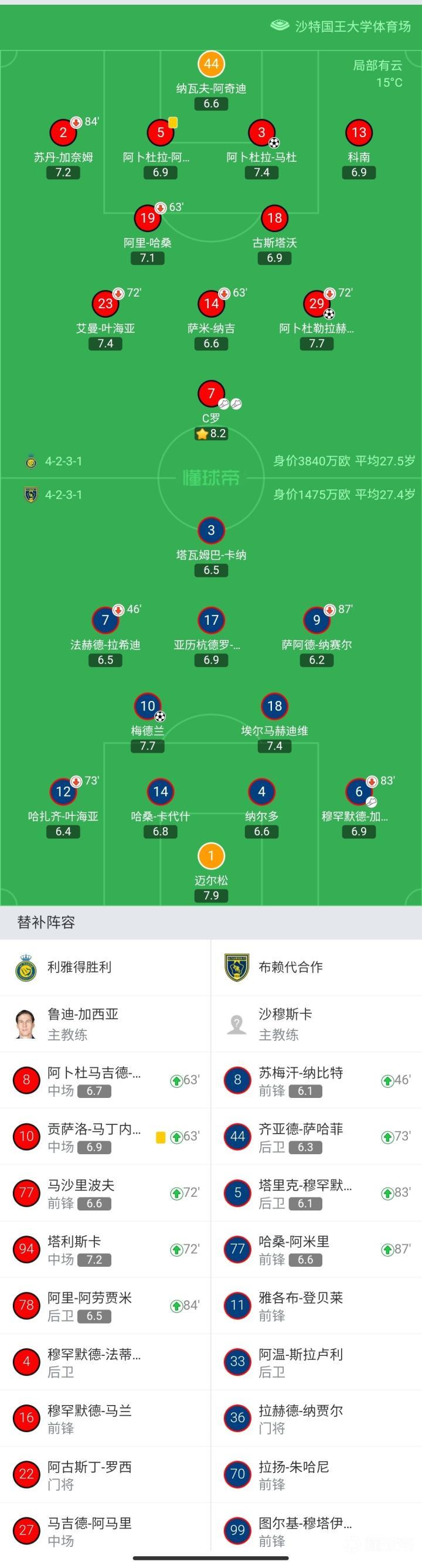Open the 布赖代合作 team page
The height and width of the screenshot is (1568, 422).
pos(316,967)
